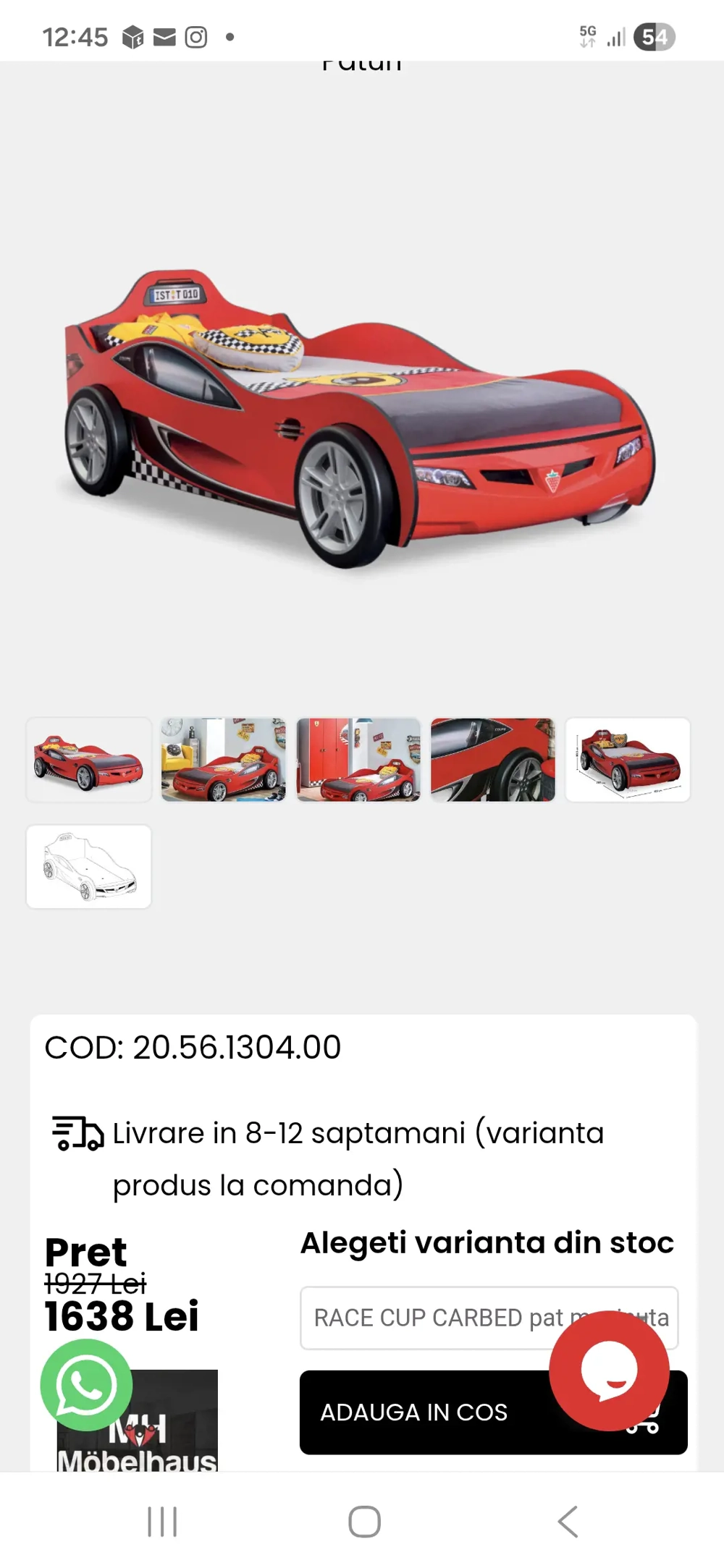This screenshot has height=1568, width=724.
Task: Click the delivery truck icon
Action: tap(77, 1133)
